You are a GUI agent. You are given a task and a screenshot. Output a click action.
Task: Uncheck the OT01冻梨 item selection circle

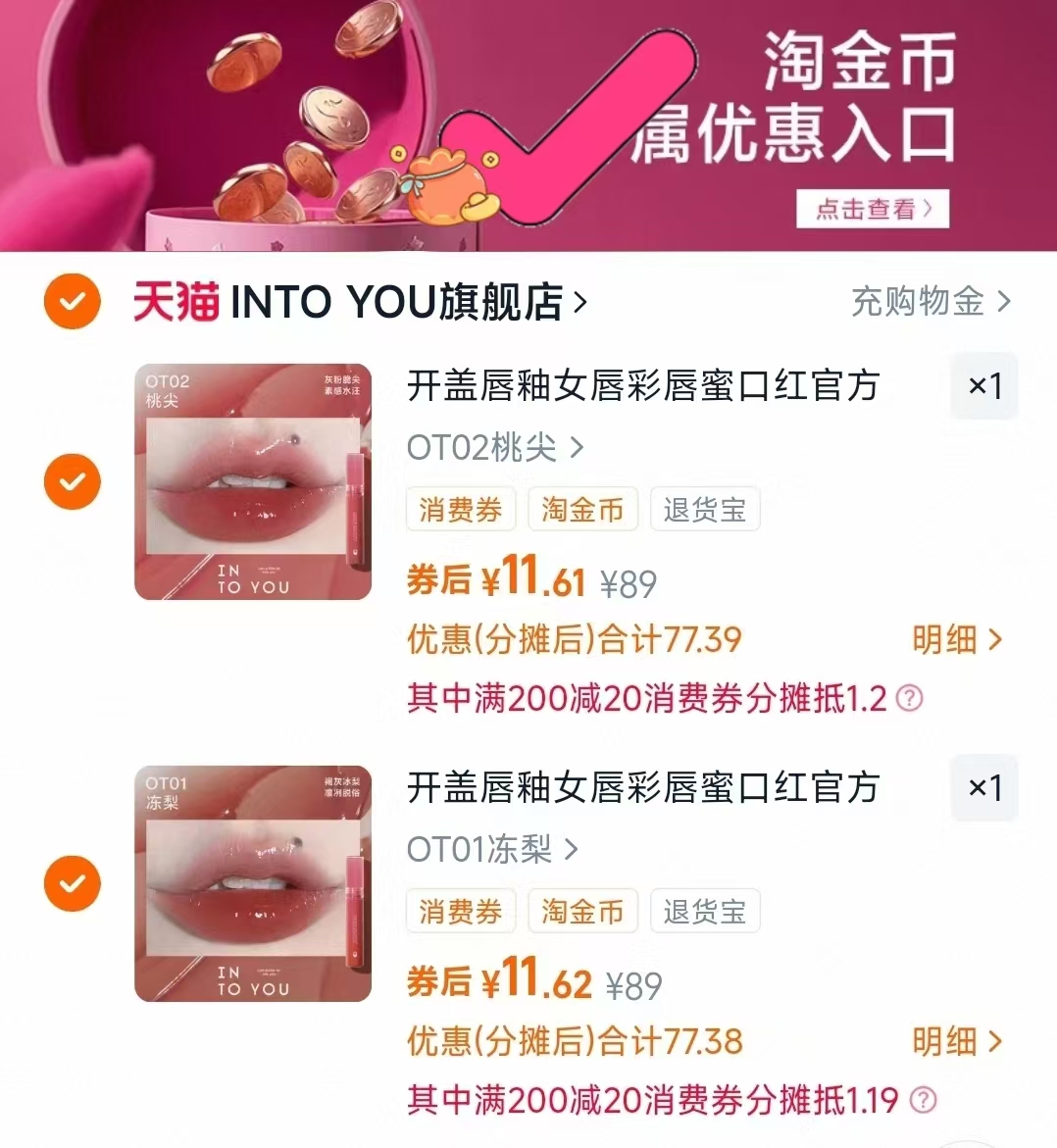pos(72,883)
